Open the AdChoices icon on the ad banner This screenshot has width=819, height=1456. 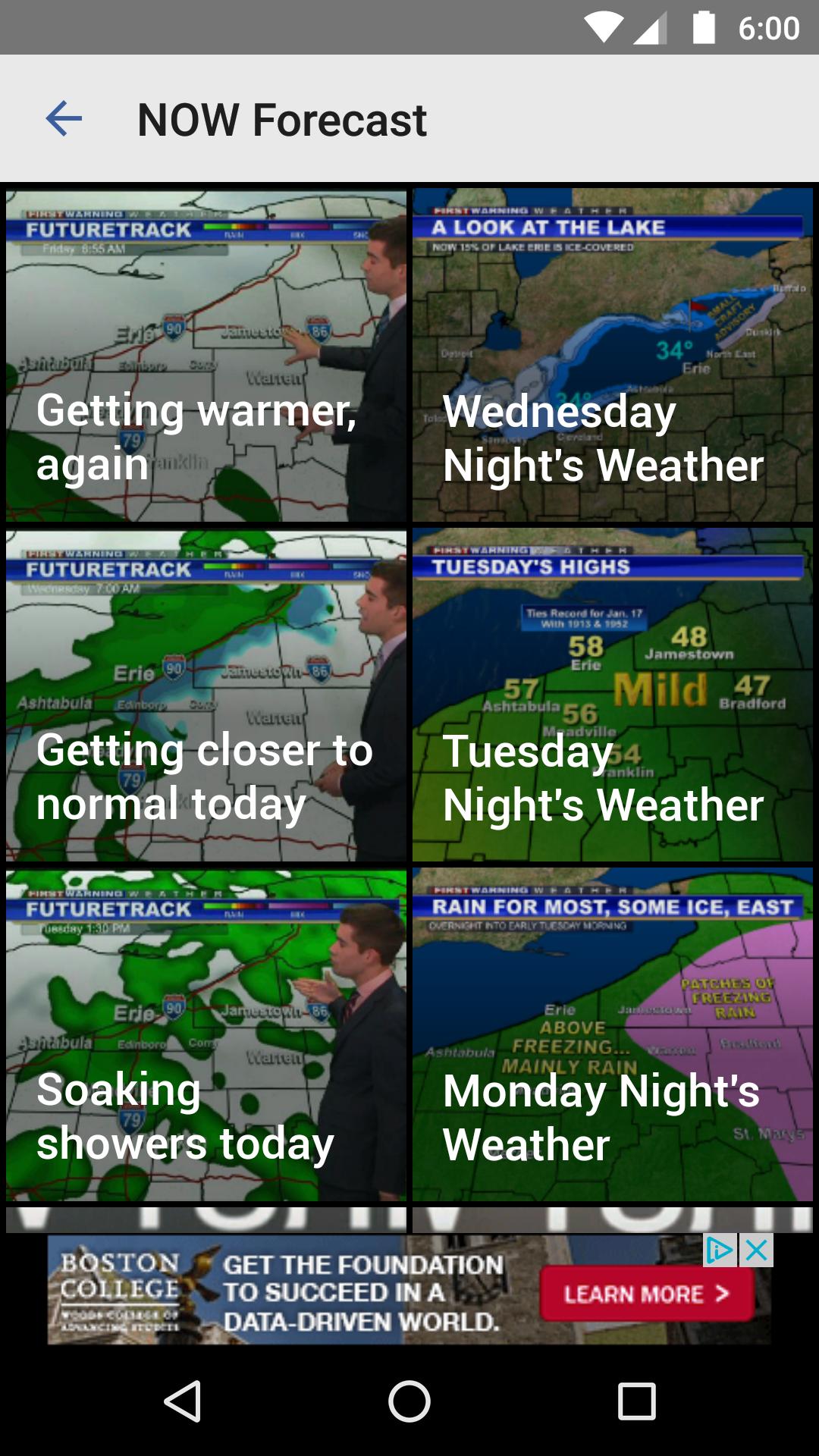(x=719, y=1247)
